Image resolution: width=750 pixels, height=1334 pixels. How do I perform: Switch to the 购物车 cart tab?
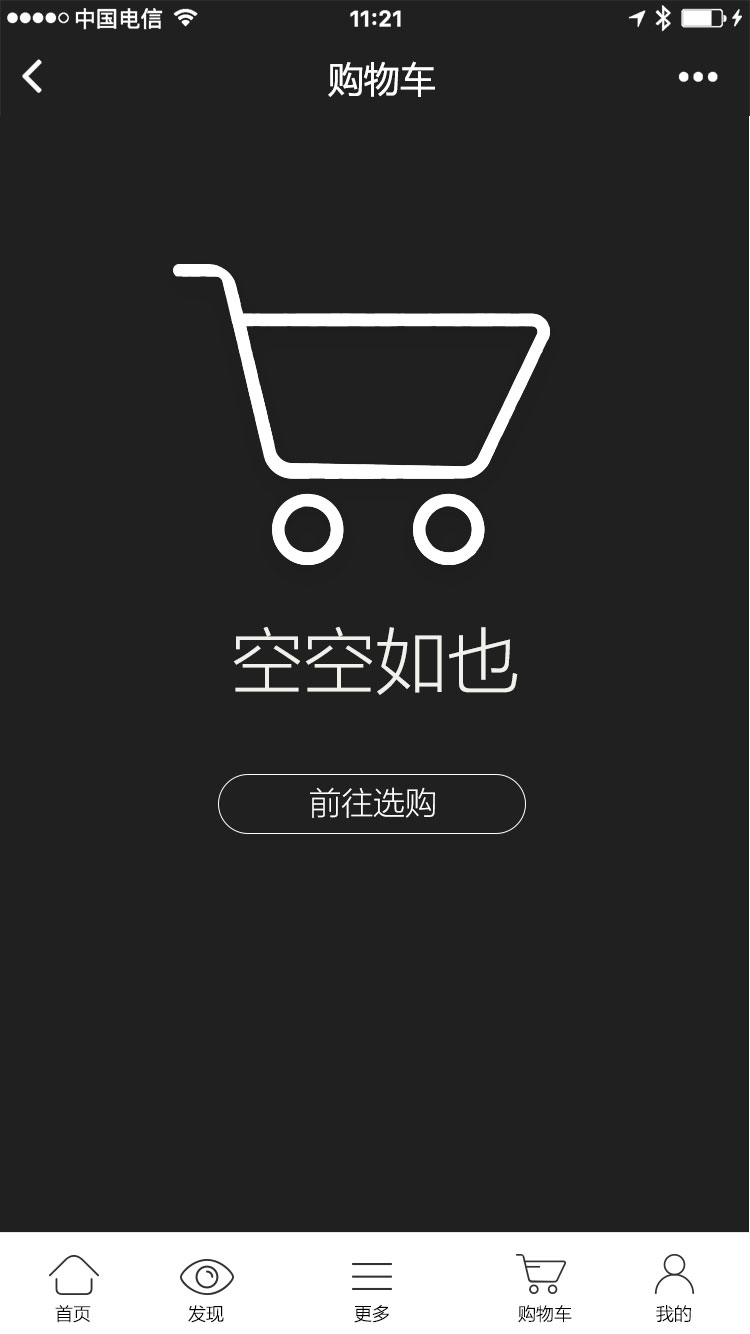[543, 1288]
